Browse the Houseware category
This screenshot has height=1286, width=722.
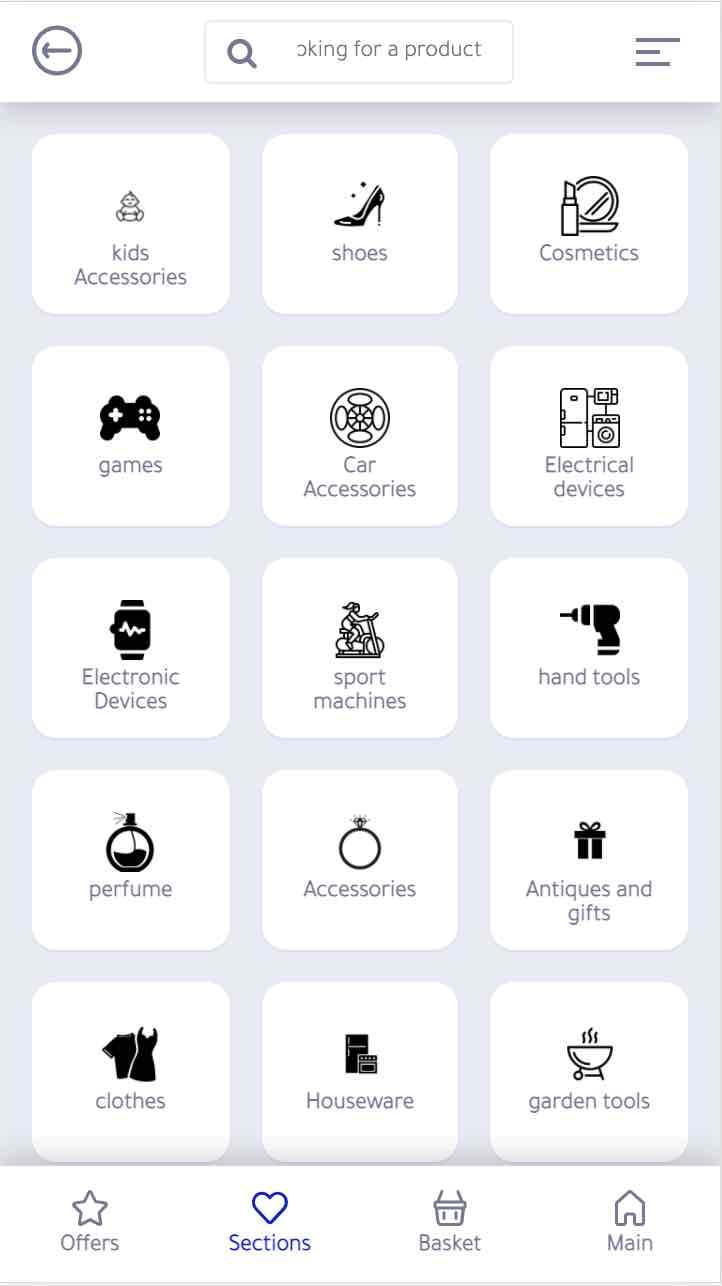(360, 1070)
